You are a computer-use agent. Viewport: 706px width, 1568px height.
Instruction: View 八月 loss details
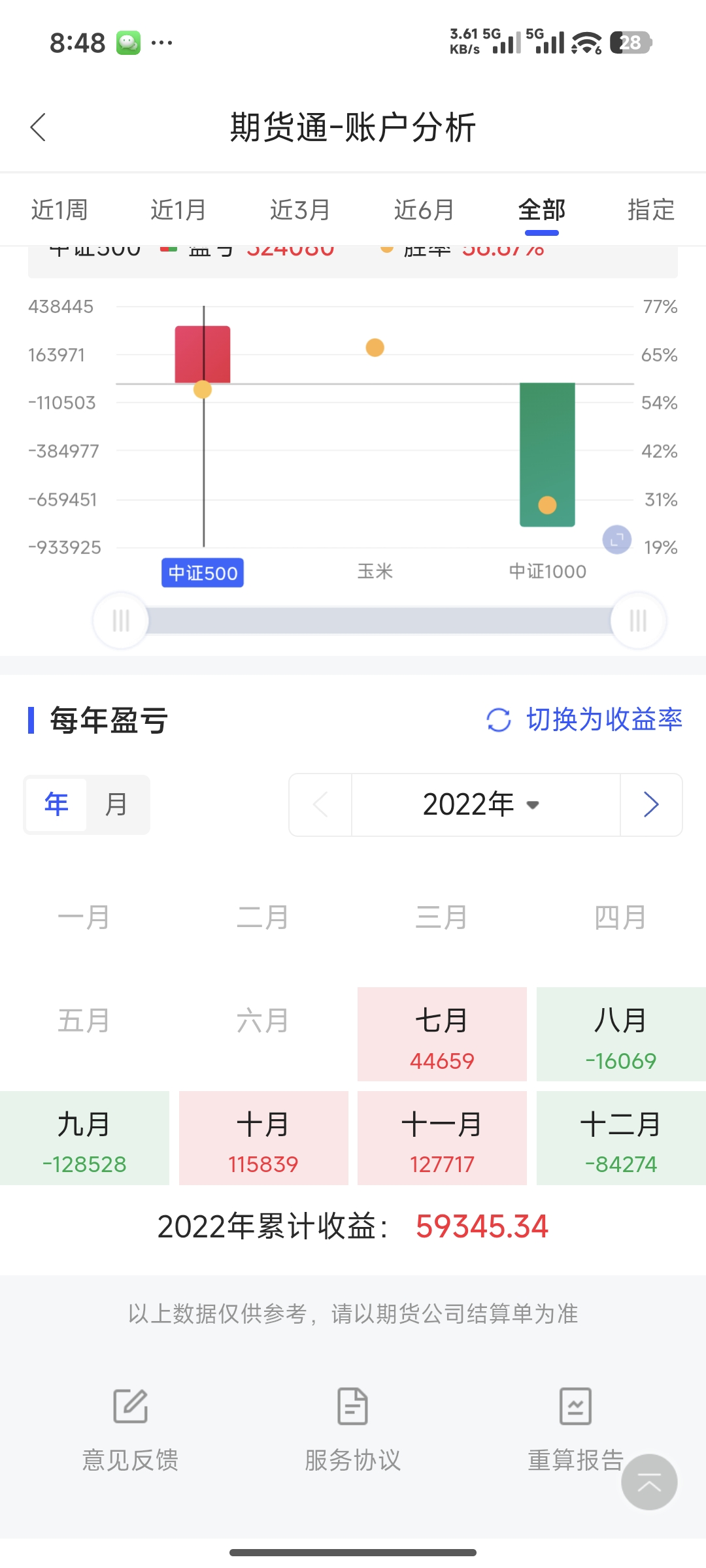point(620,1034)
